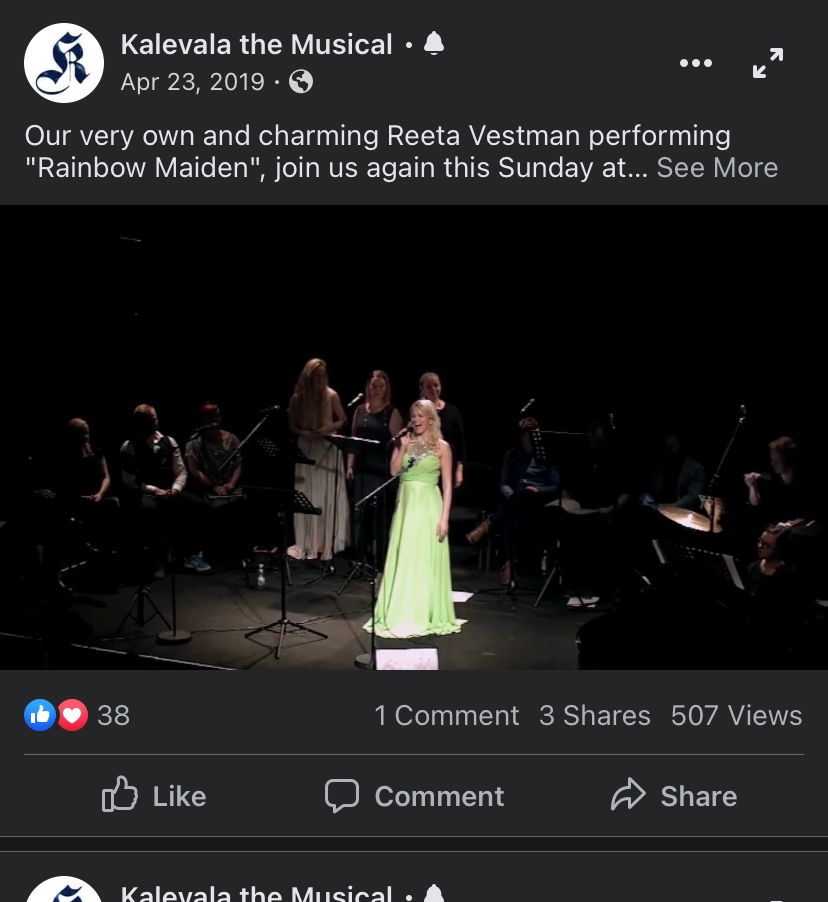Screen dimensions: 828x902
Task: Like the Rainbow Maiden post
Action: coord(154,796)
